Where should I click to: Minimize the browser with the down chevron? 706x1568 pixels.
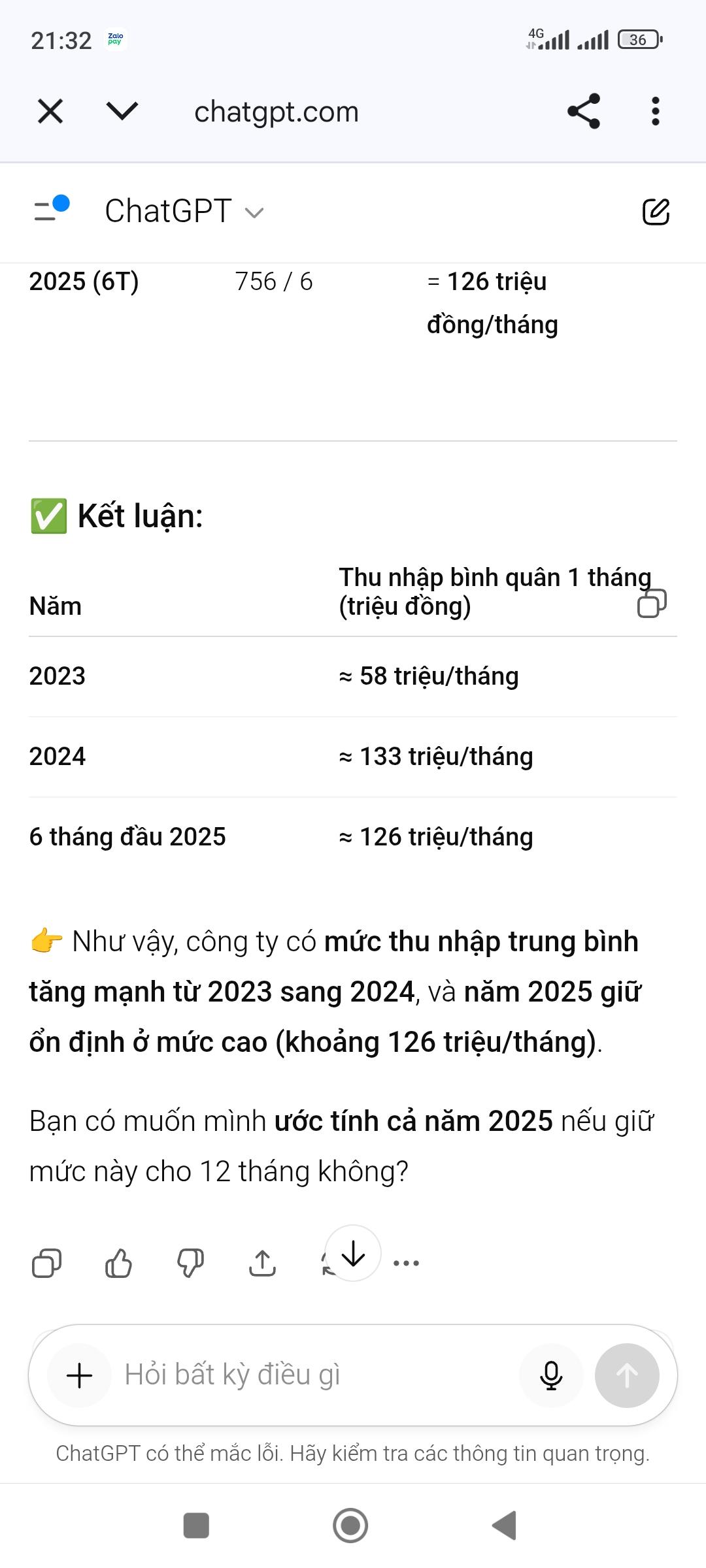pos(122,111)
